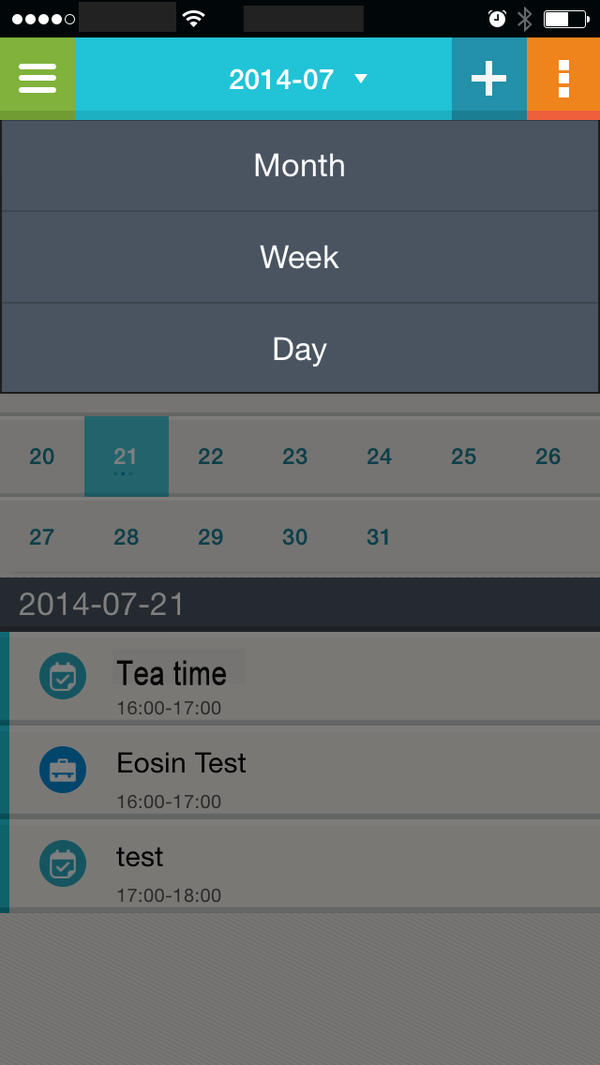The width and height of the screenshot is (600, 1065).
Task: Tap highlighted date 21
Action: point(126,457)
